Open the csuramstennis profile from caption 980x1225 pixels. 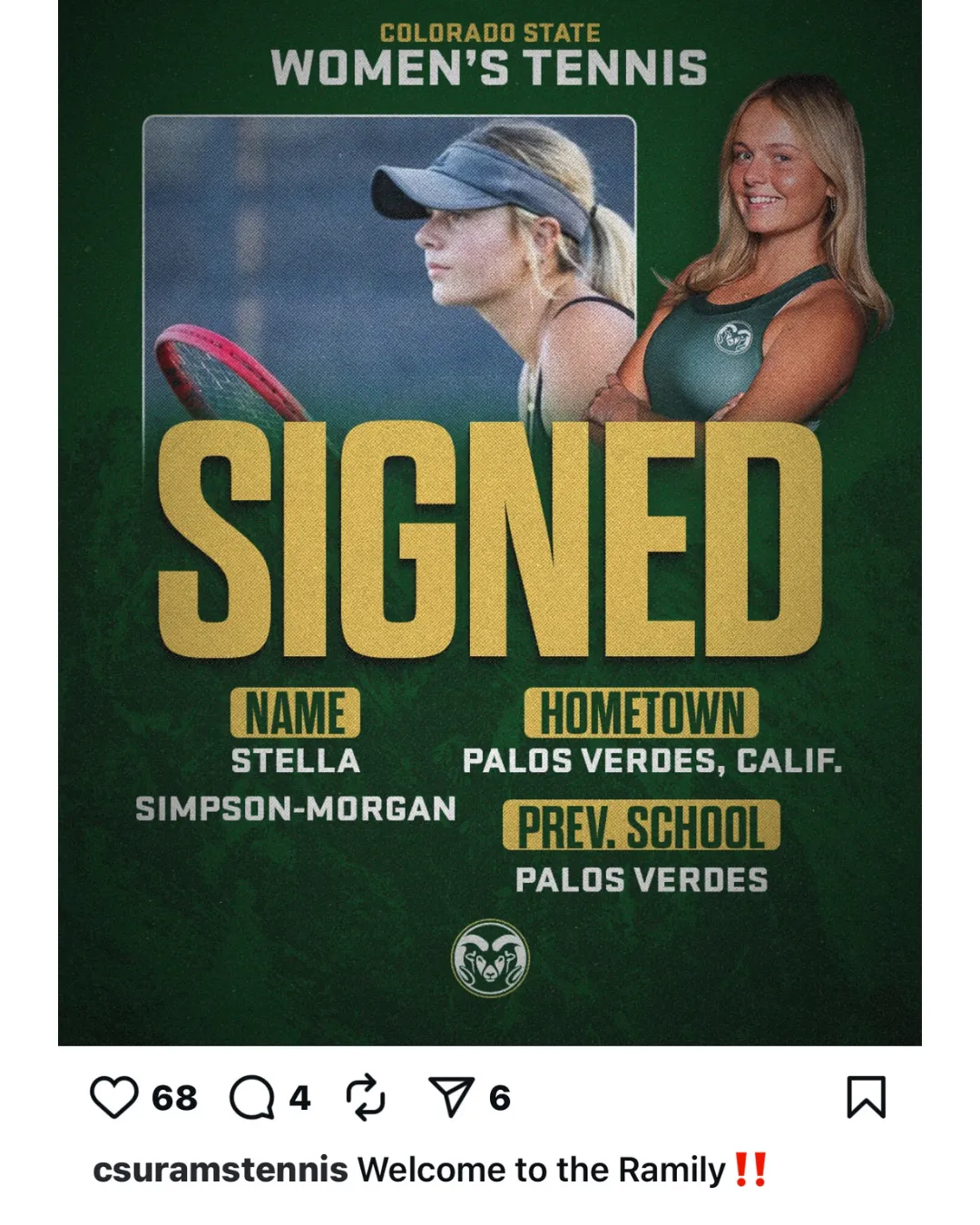coord(220,1170)
